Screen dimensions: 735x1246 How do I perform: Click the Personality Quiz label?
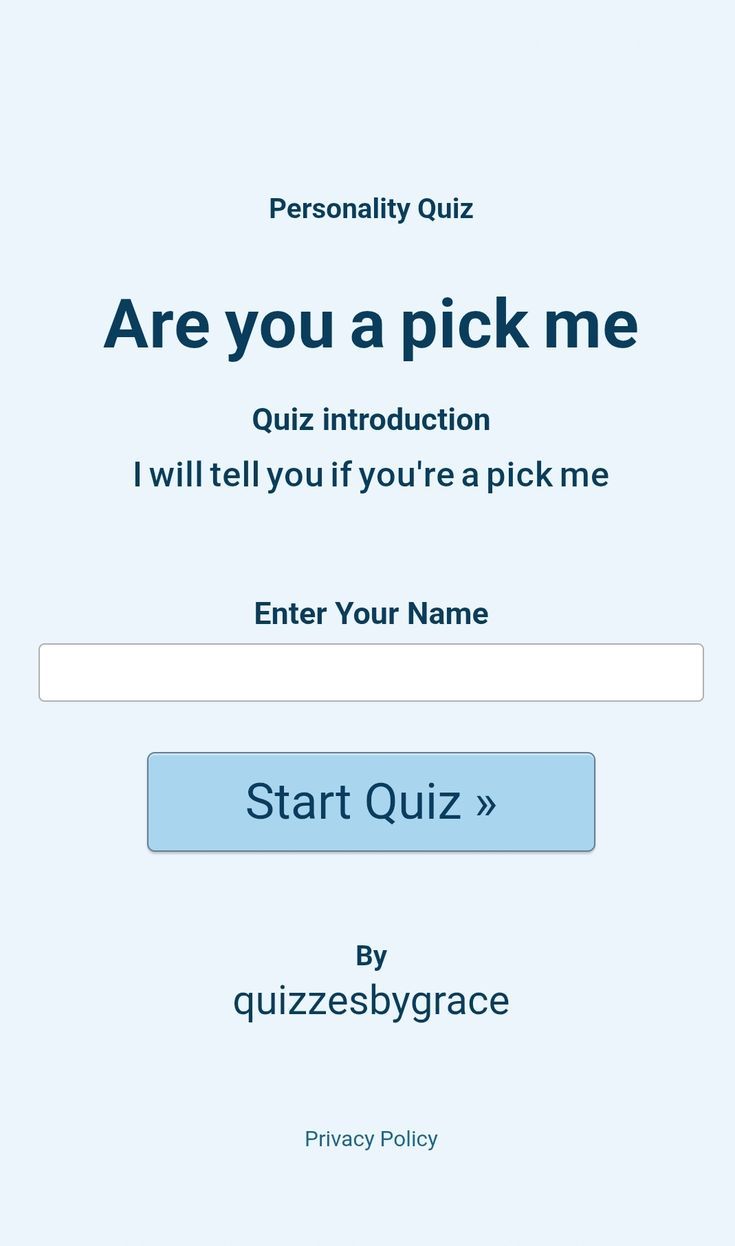click(371, 208)
